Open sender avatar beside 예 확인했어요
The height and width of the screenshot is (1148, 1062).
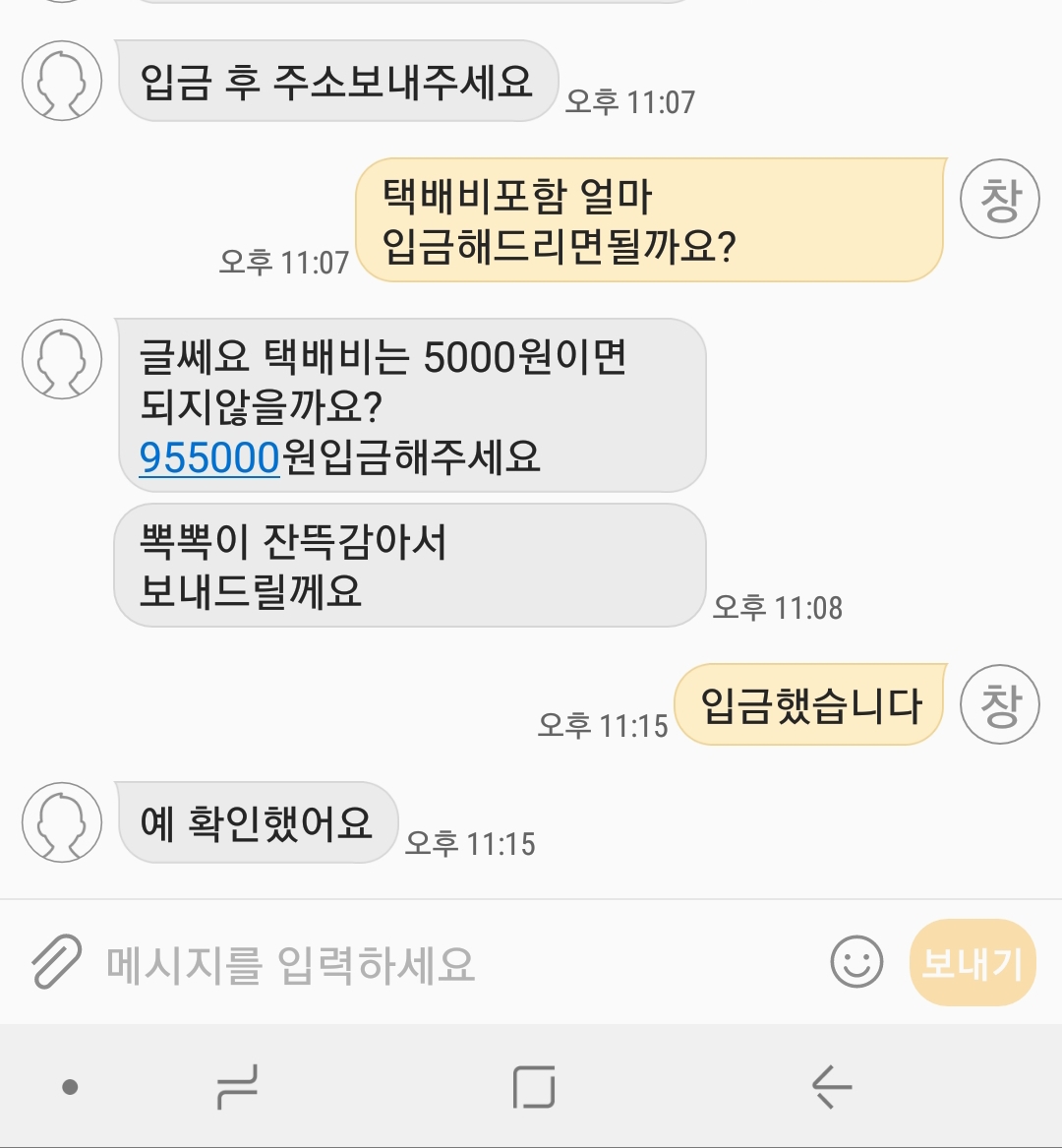(x=62, y=822)
